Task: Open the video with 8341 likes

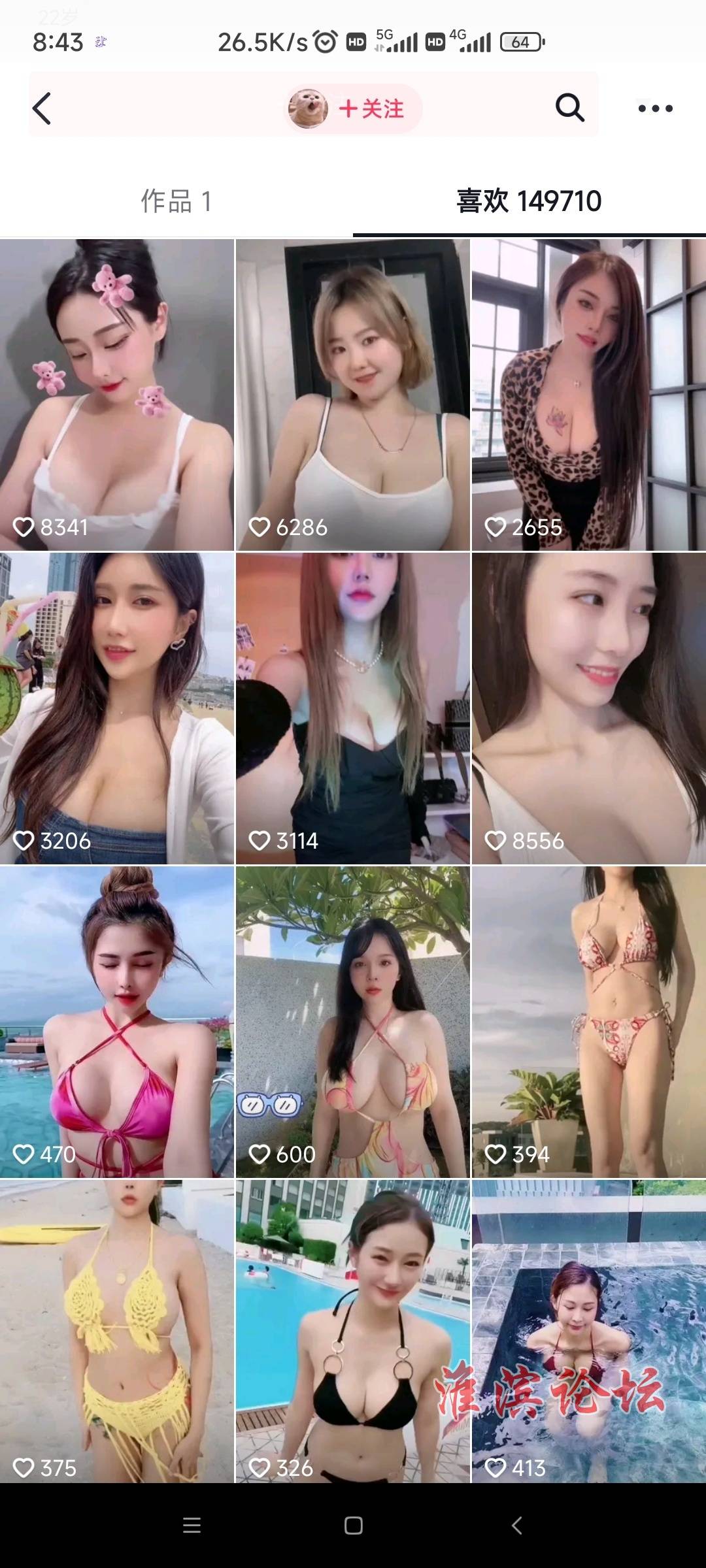Action: tap(116, 395)
